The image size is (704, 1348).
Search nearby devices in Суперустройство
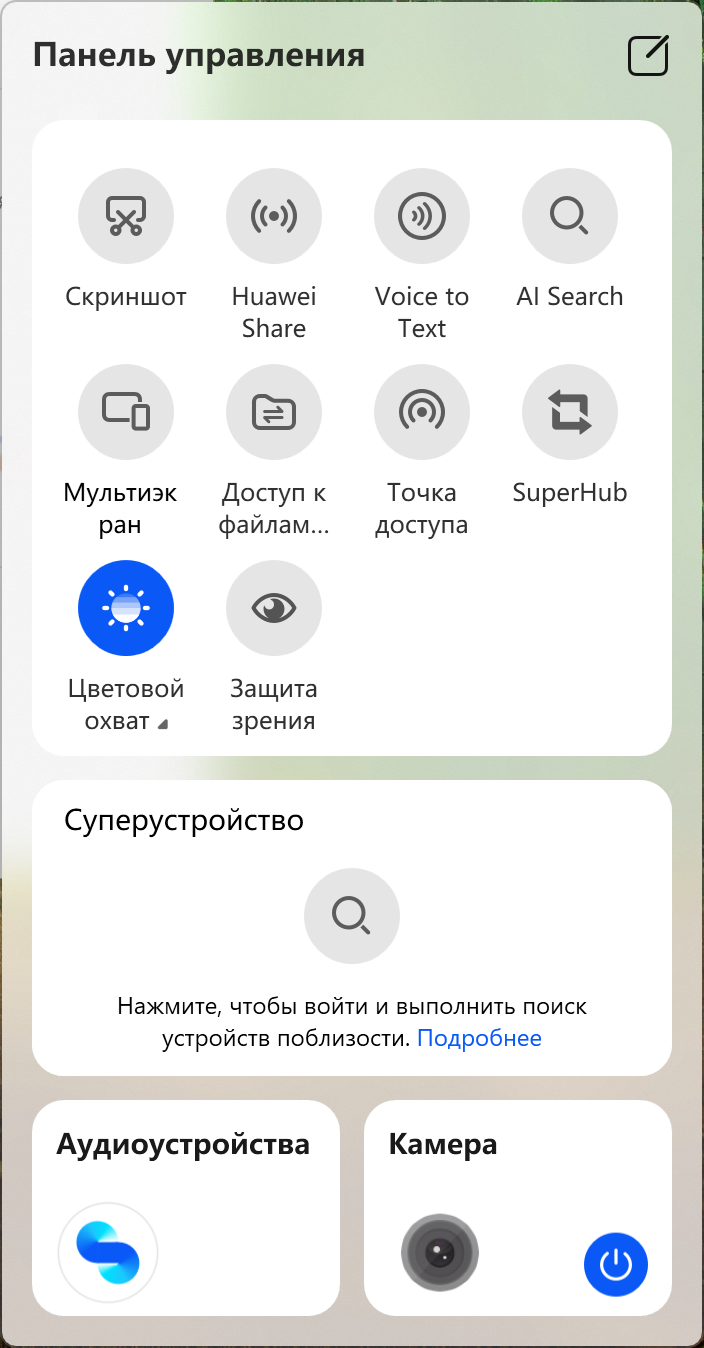click(352, 915)
